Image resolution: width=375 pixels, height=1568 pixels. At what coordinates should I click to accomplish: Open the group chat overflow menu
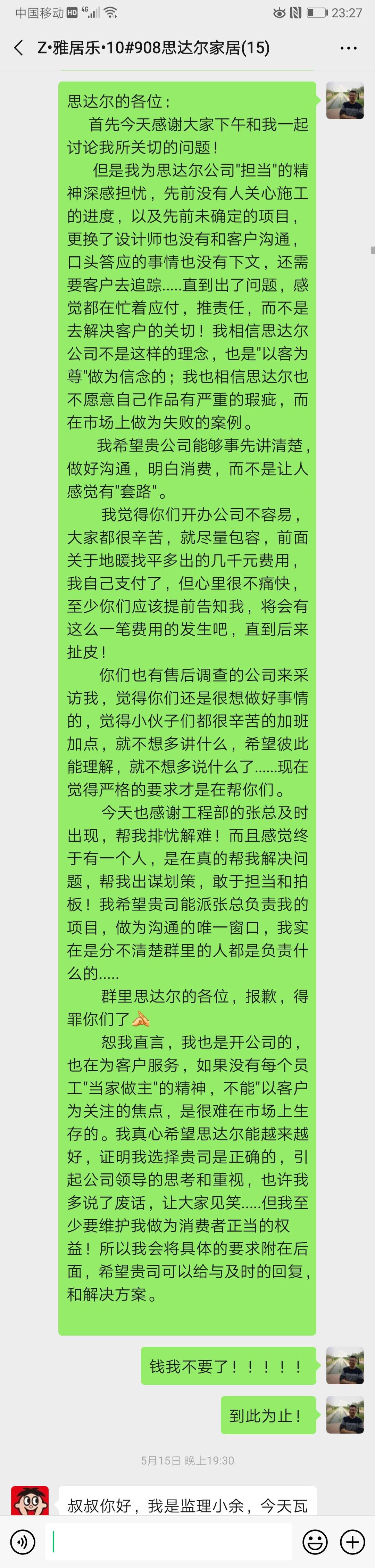tap(348, 48)
